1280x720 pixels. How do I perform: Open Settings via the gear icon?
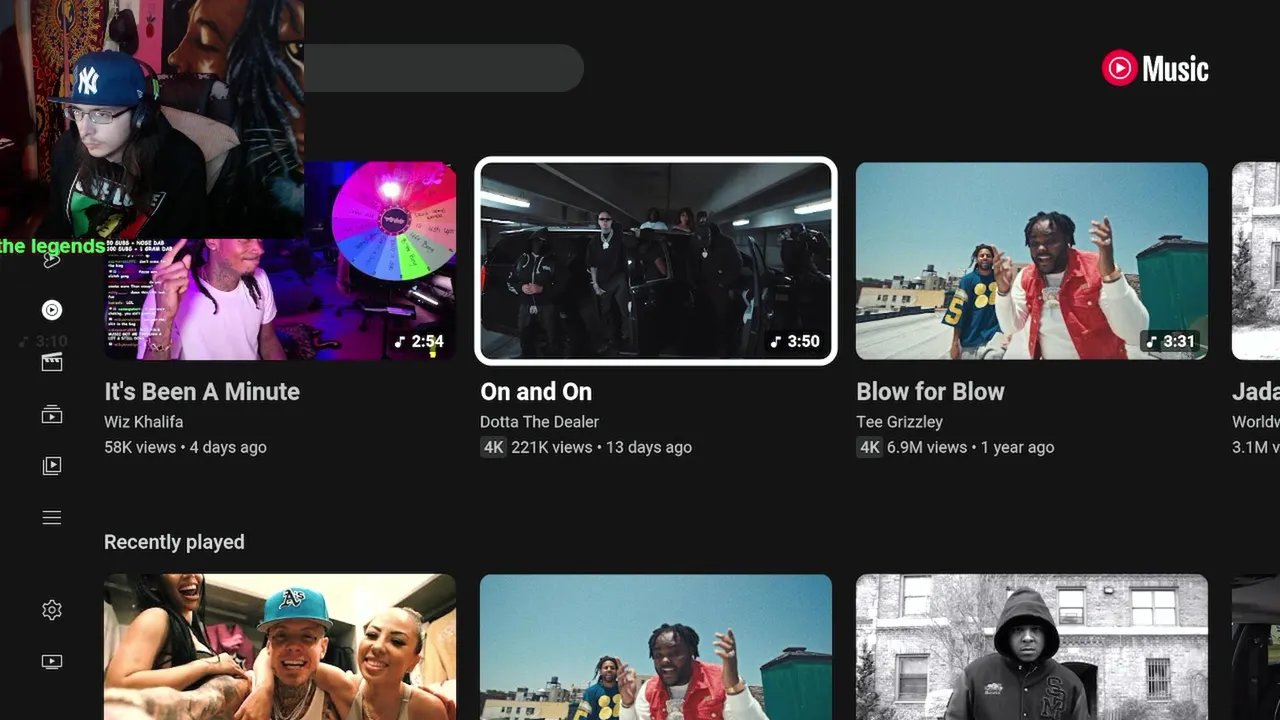coord(52,610)
